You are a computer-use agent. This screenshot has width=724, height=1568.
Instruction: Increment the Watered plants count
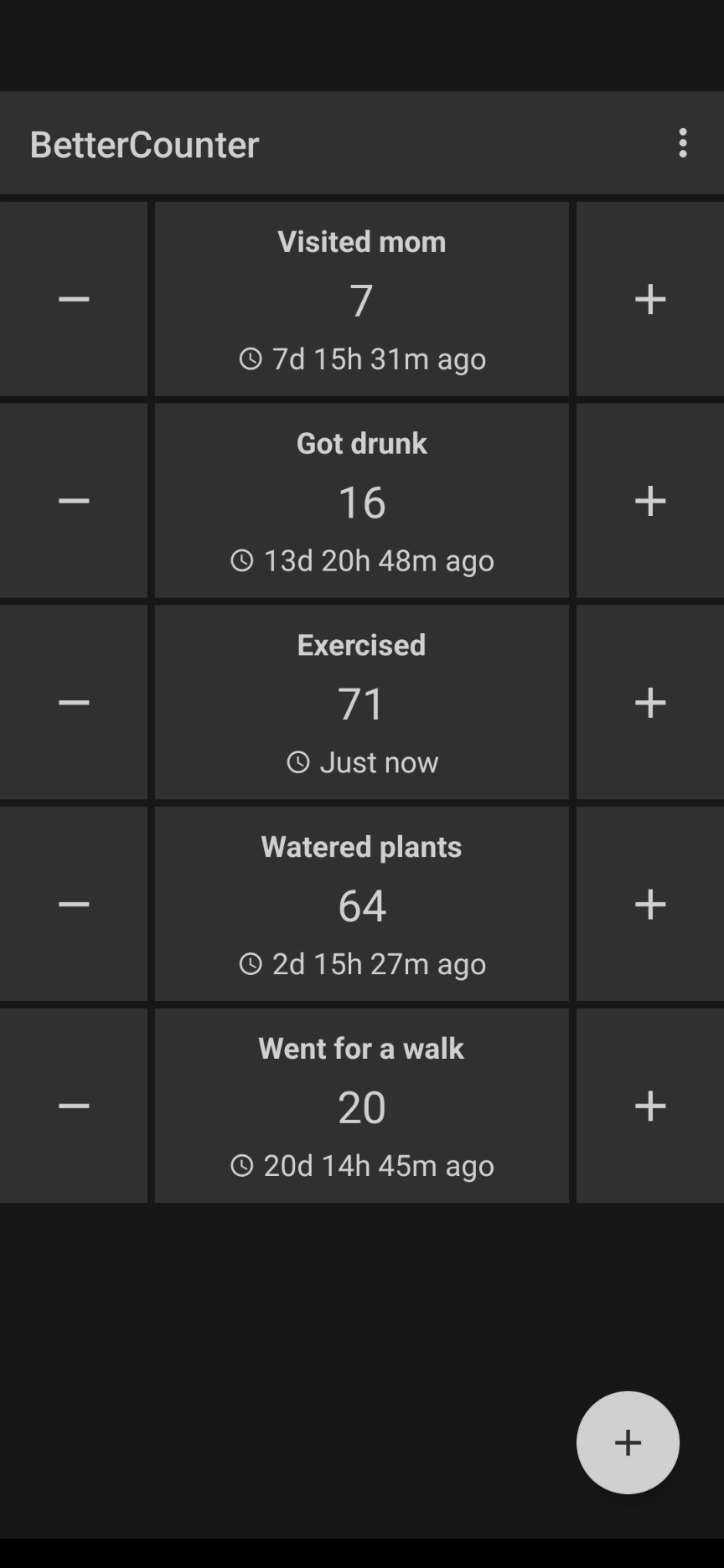click(649, 905)
